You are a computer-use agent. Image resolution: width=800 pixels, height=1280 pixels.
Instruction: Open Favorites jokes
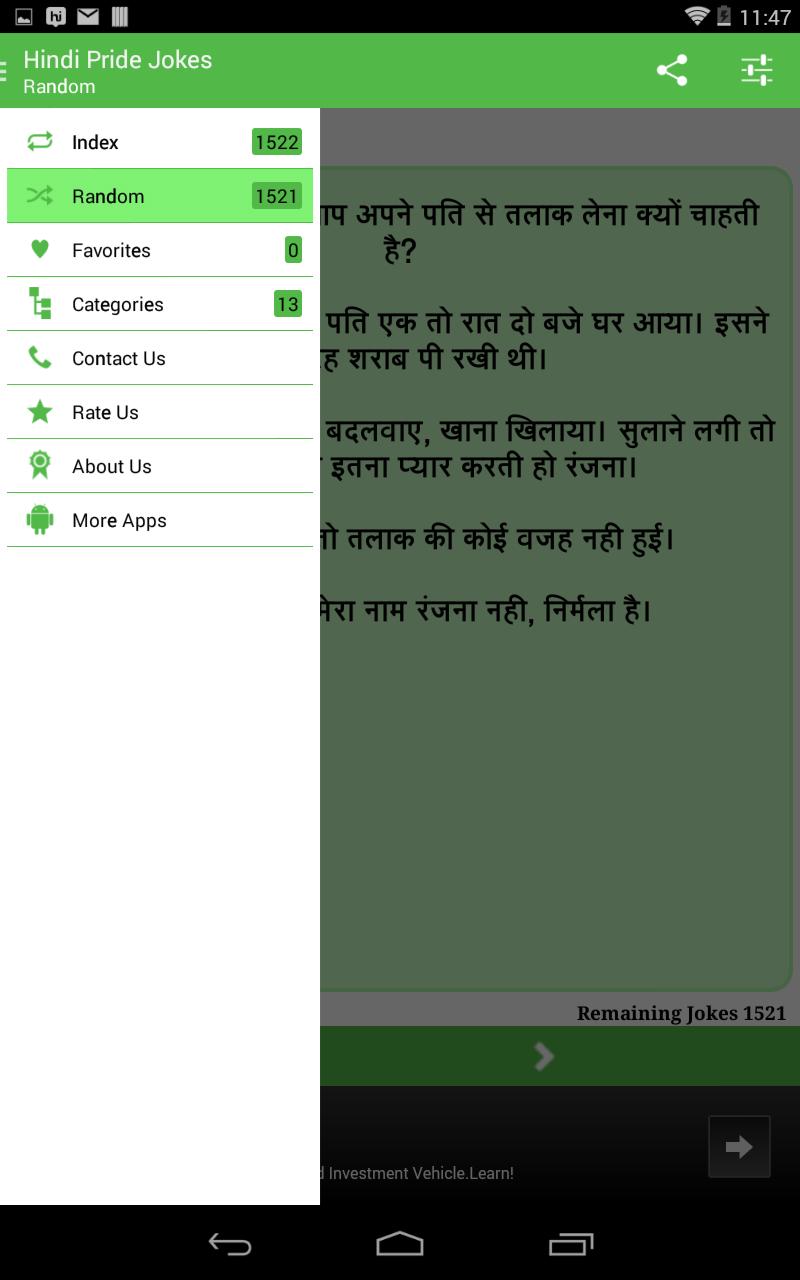(x=160, y=250)
